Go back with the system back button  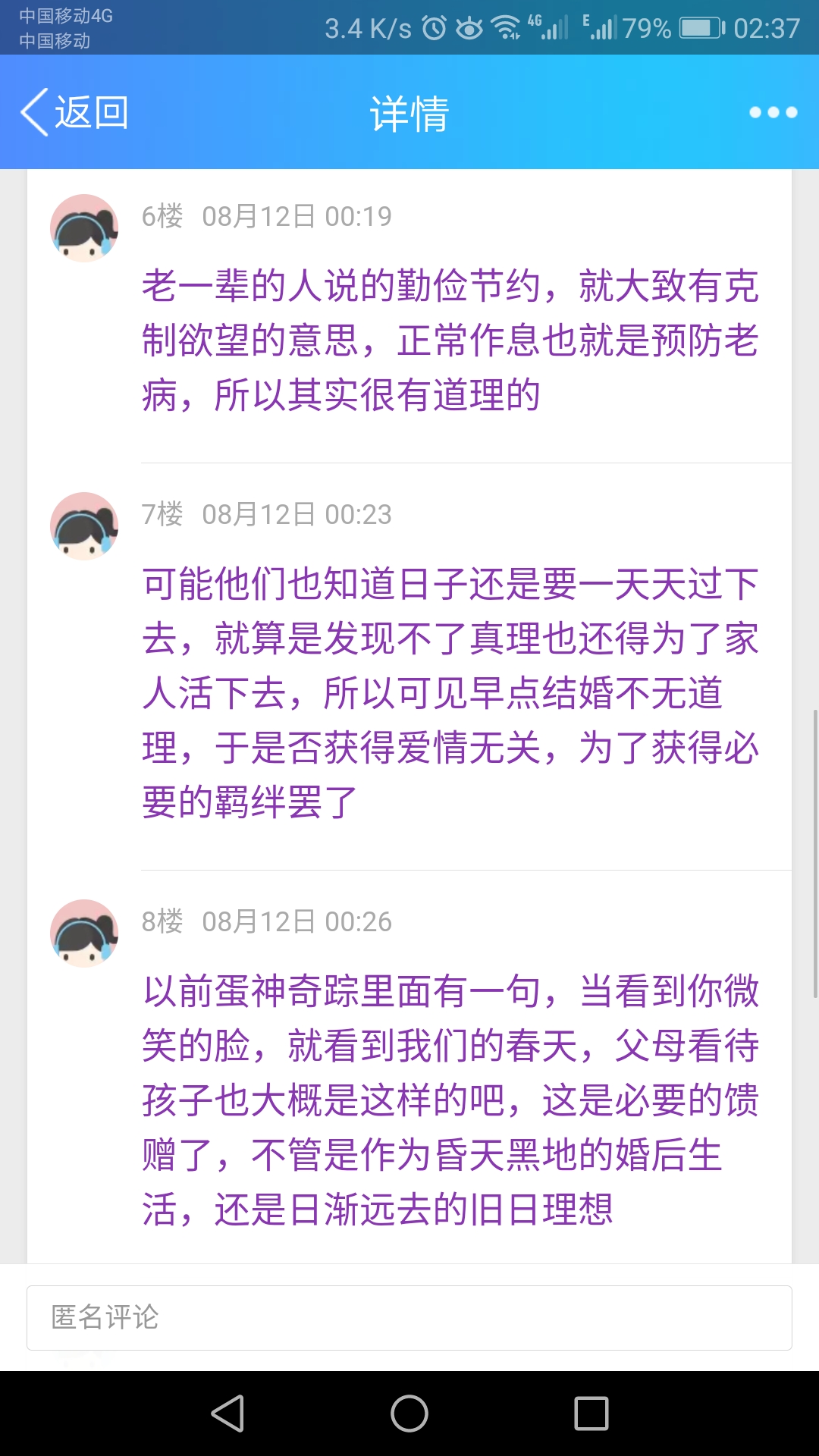[x=227, y=1414]
